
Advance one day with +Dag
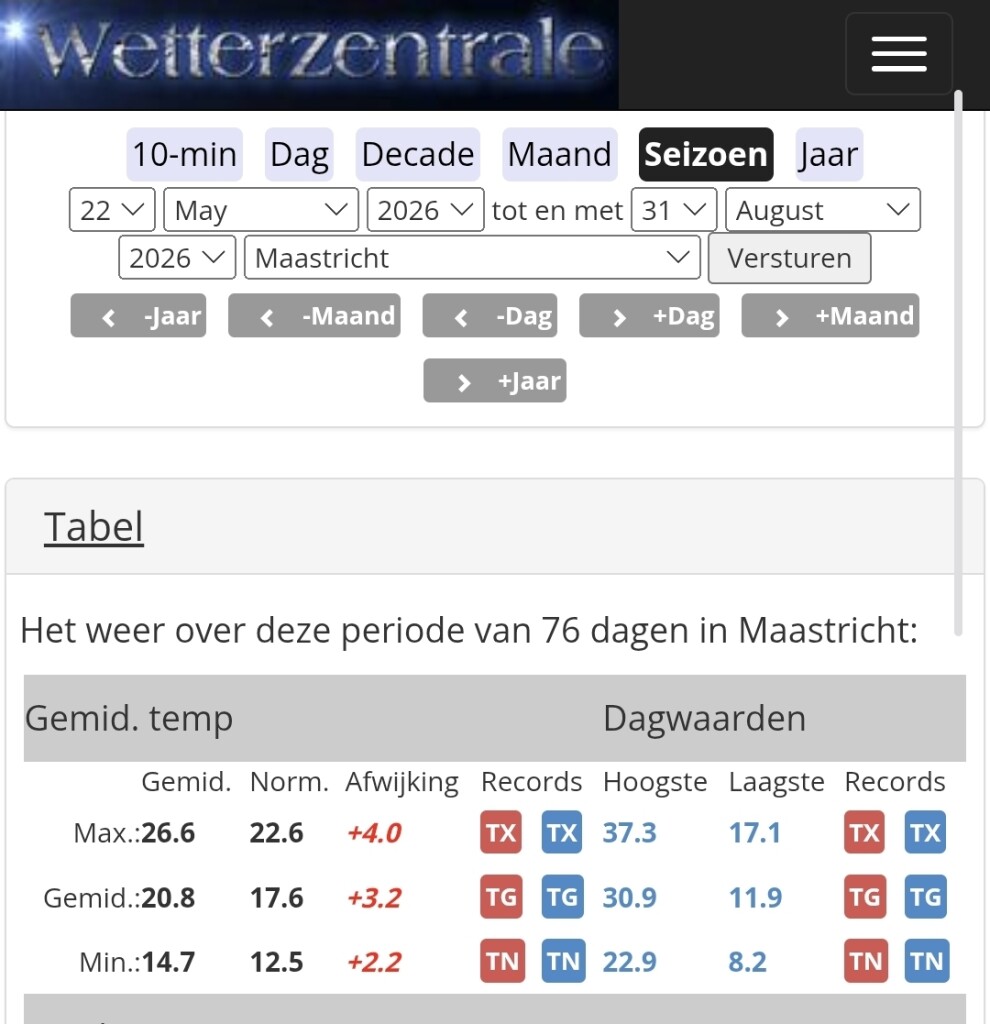coord(649,315)
